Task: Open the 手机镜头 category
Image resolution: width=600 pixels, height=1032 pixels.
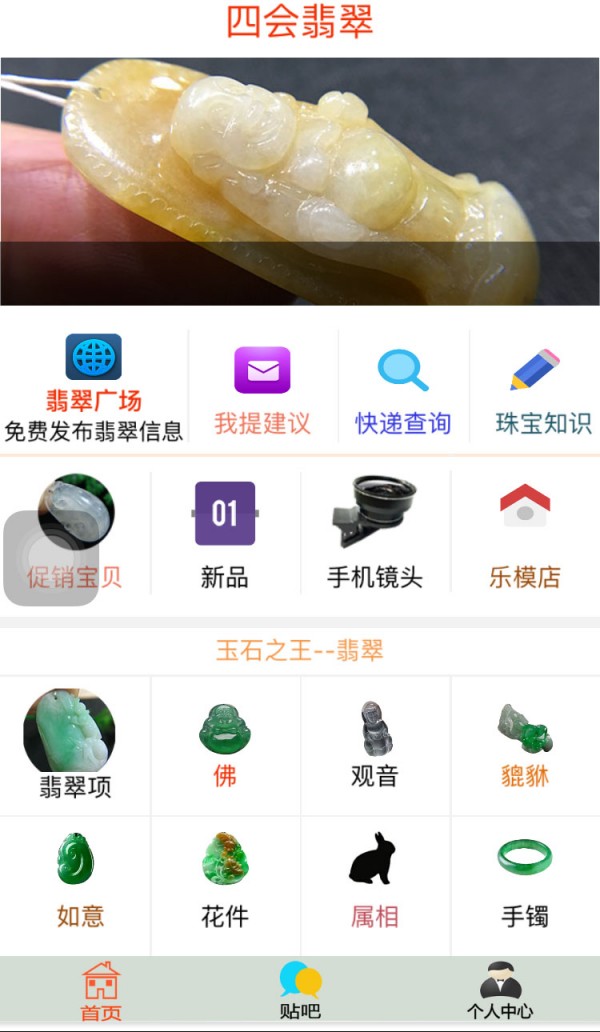Action: coord(375,535)
